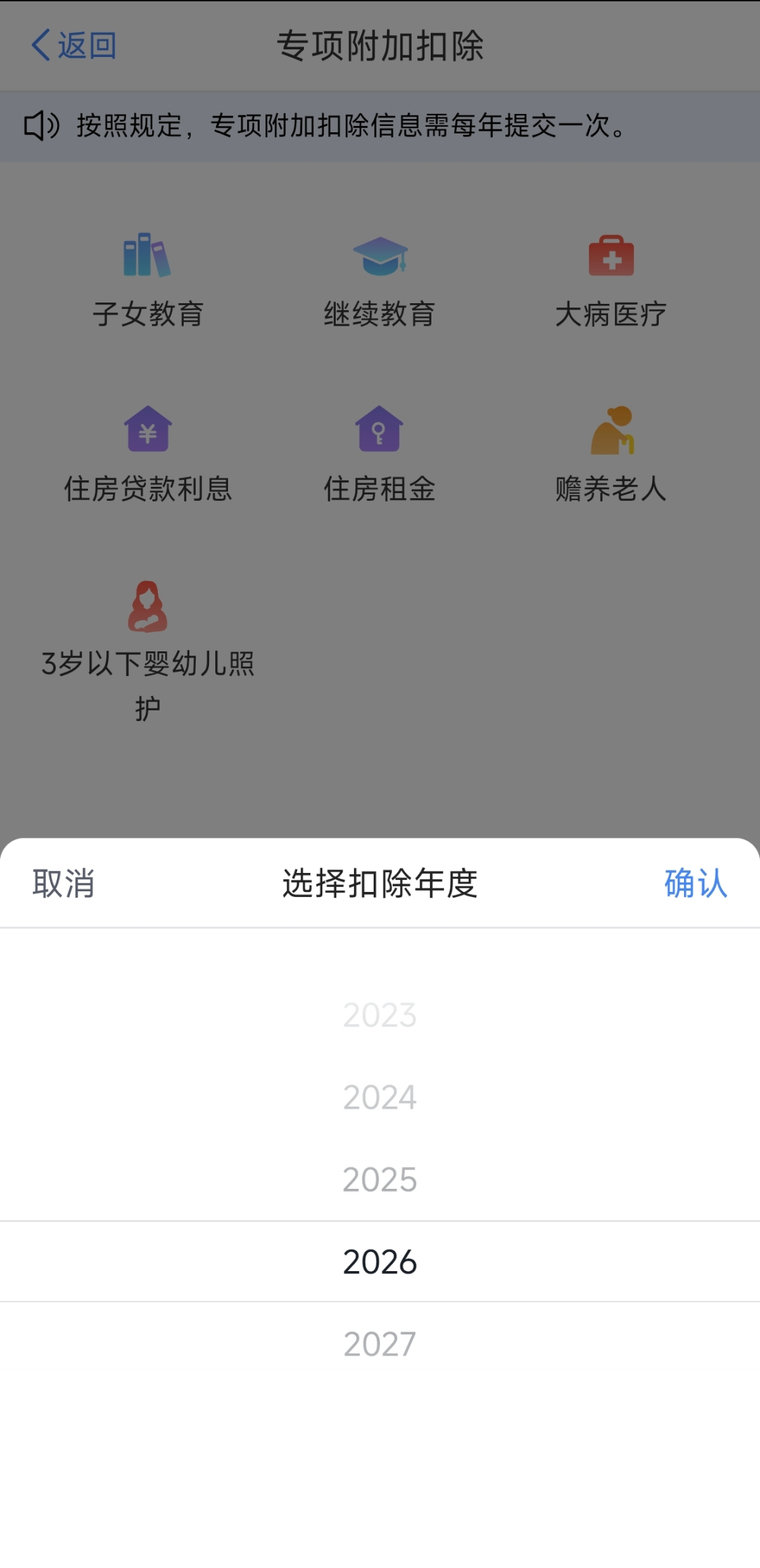Select 2027 in the year picker
The height and width of the screenshot is (1568, 760).
(380, 1344)
